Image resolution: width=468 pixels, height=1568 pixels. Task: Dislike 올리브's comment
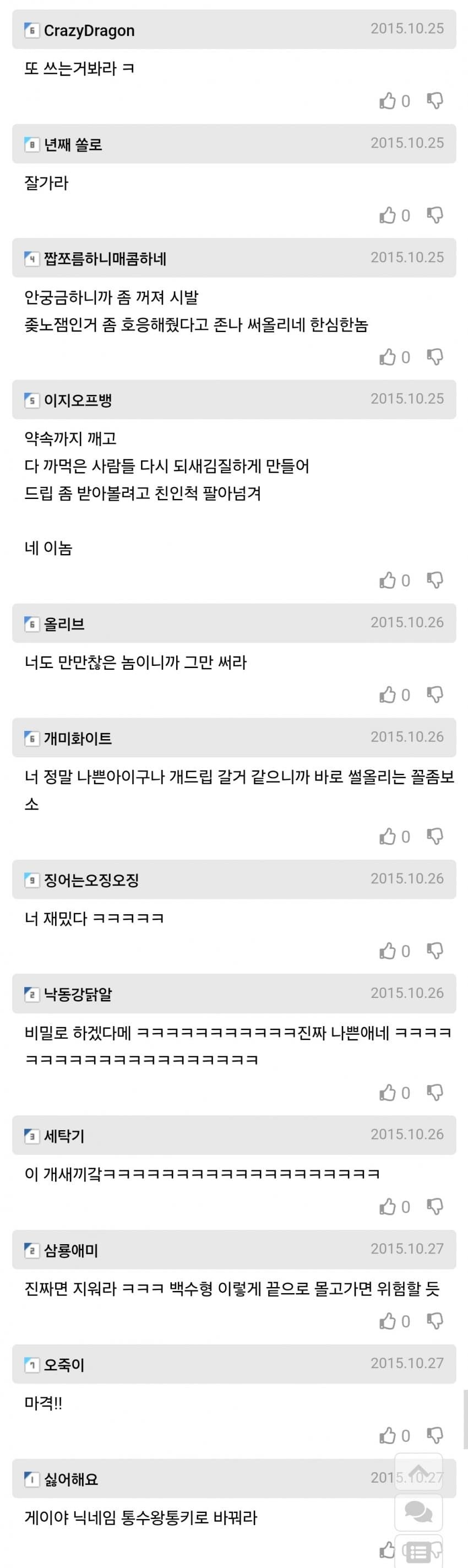[434, 695]
